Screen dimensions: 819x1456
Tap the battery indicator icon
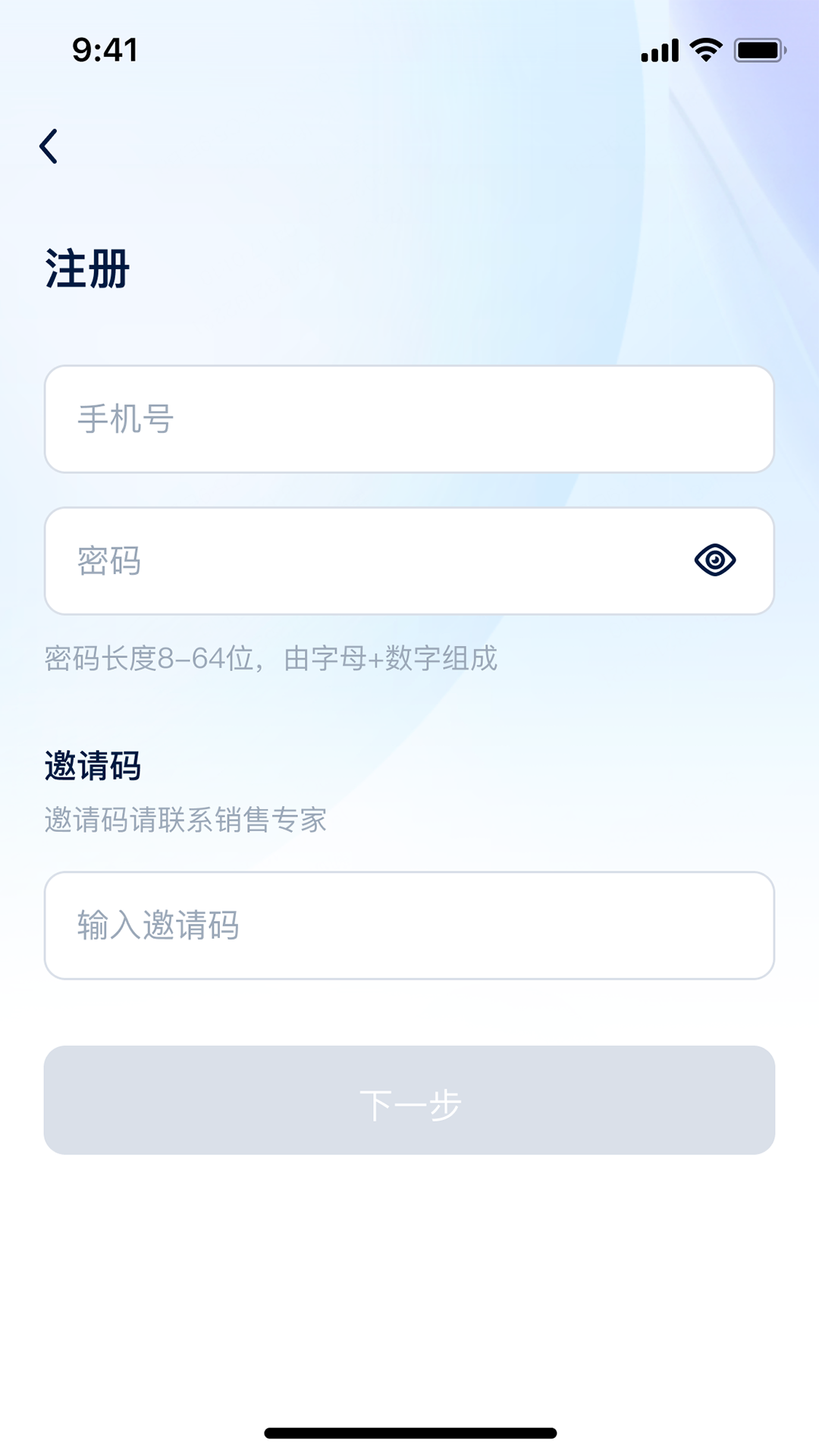pyautogui.click(x=755, y=49)
